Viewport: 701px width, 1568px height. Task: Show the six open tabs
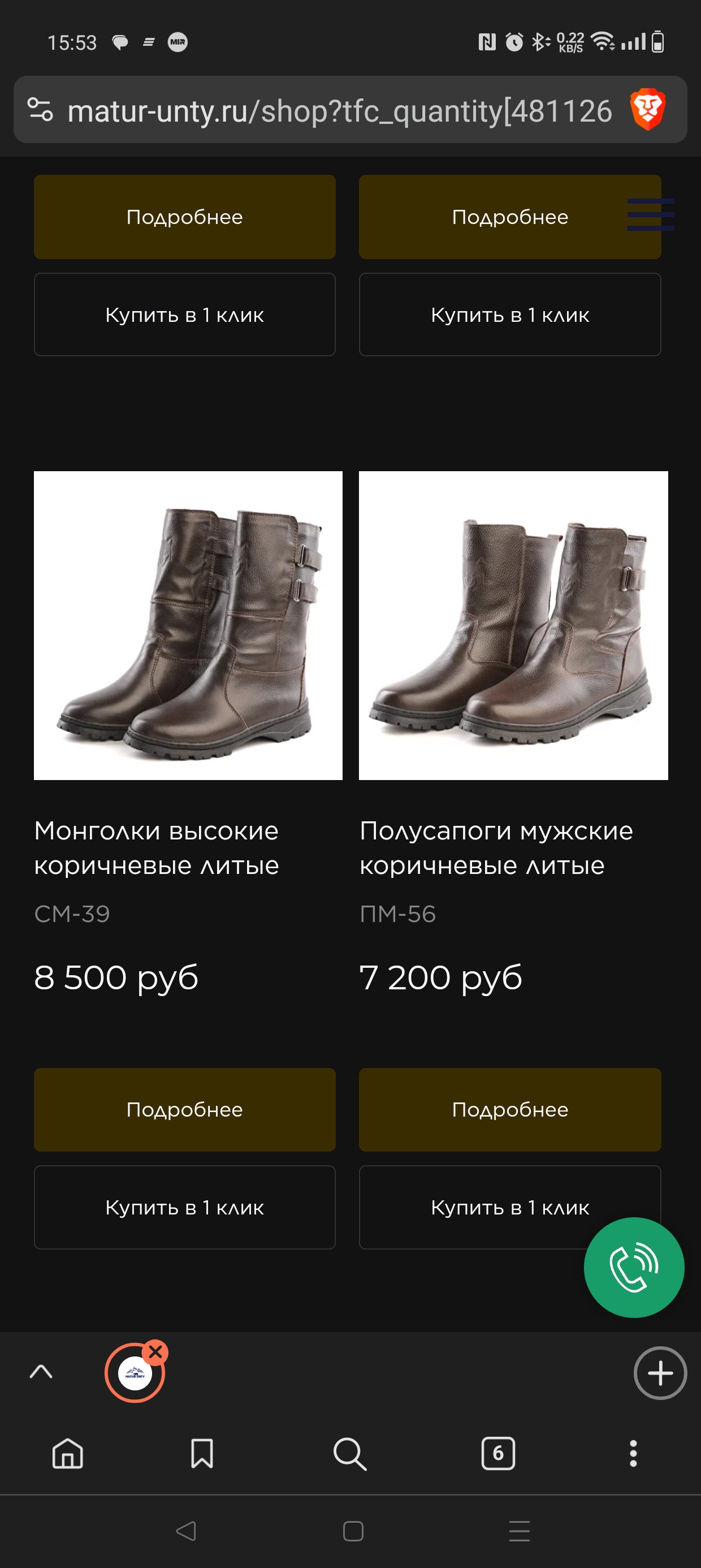click(x=497, y=1454)
